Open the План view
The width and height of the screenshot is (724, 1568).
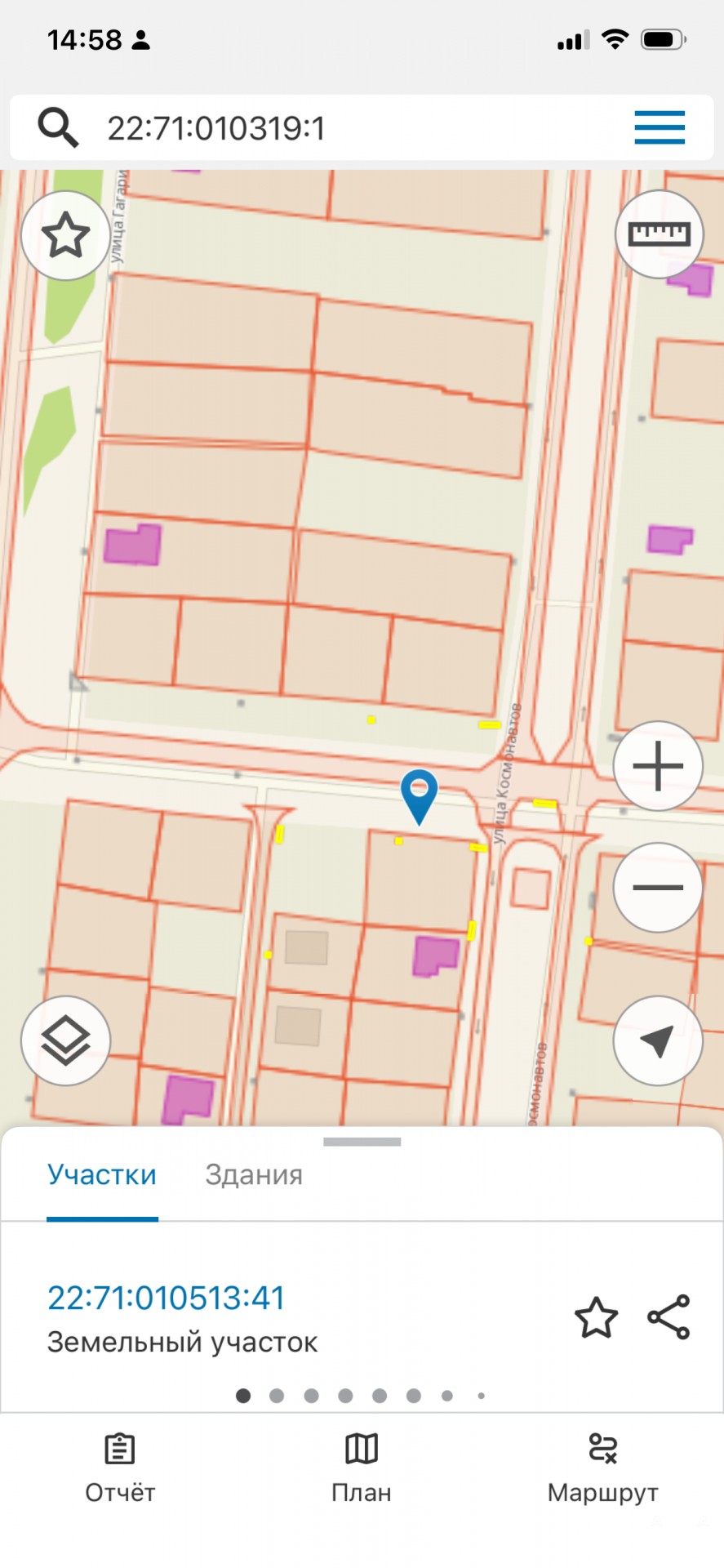(362, 1468)
